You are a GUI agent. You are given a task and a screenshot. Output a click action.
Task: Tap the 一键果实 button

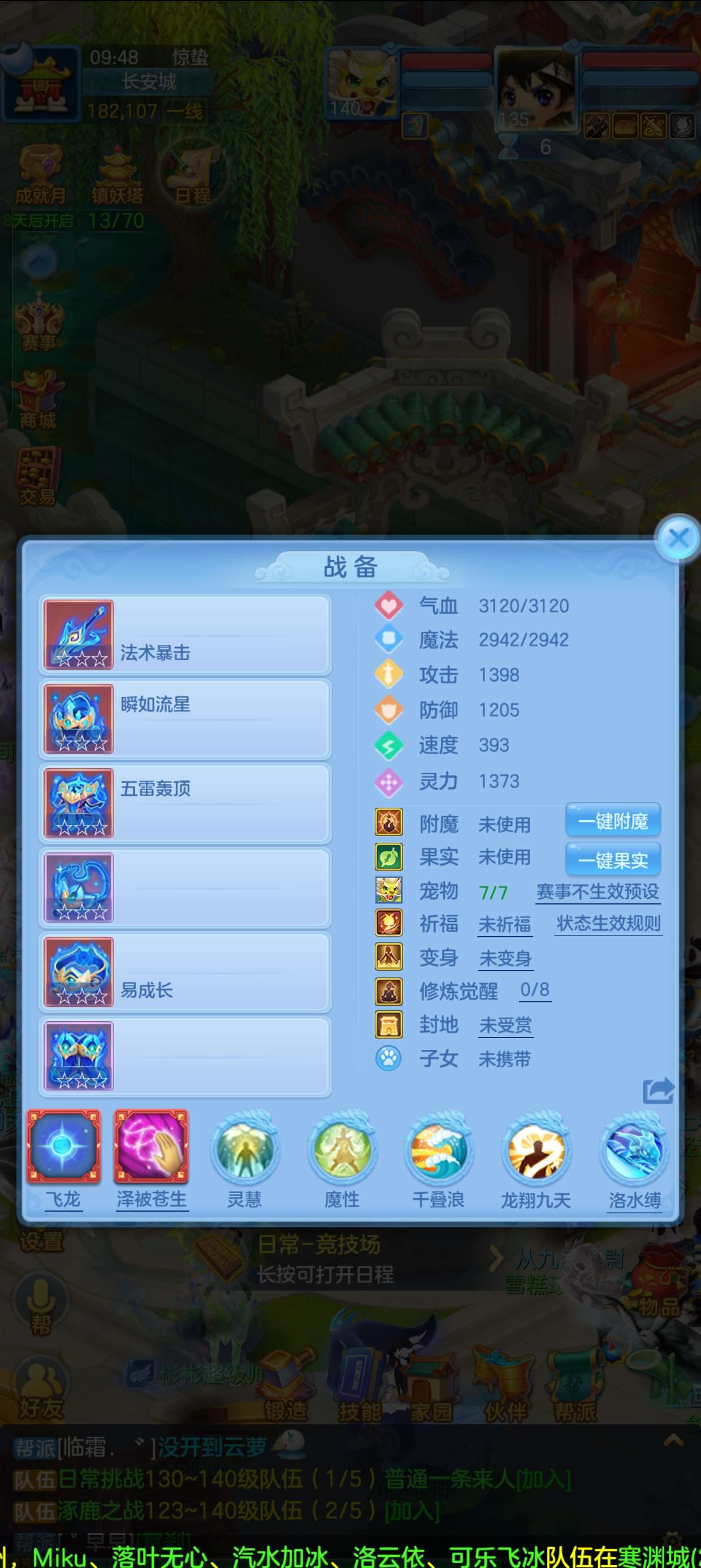613,859
